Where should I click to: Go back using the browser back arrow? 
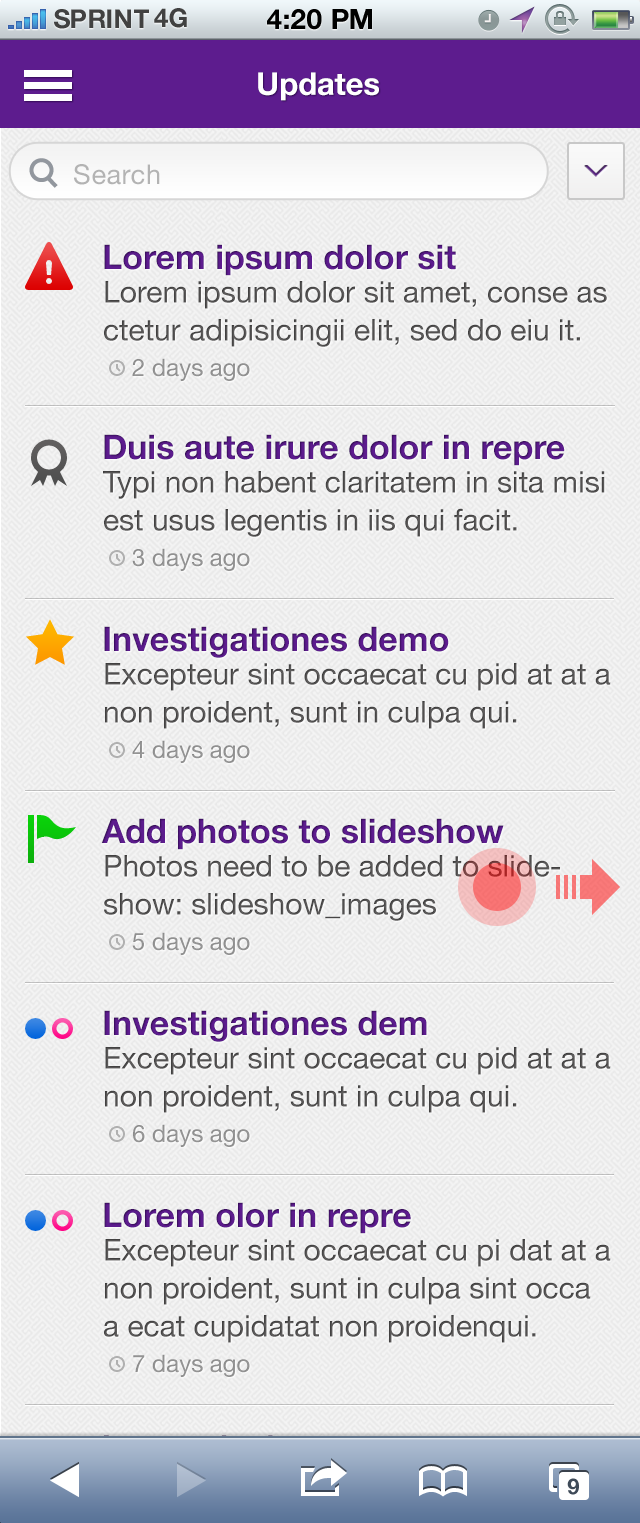coord(65,1479)
